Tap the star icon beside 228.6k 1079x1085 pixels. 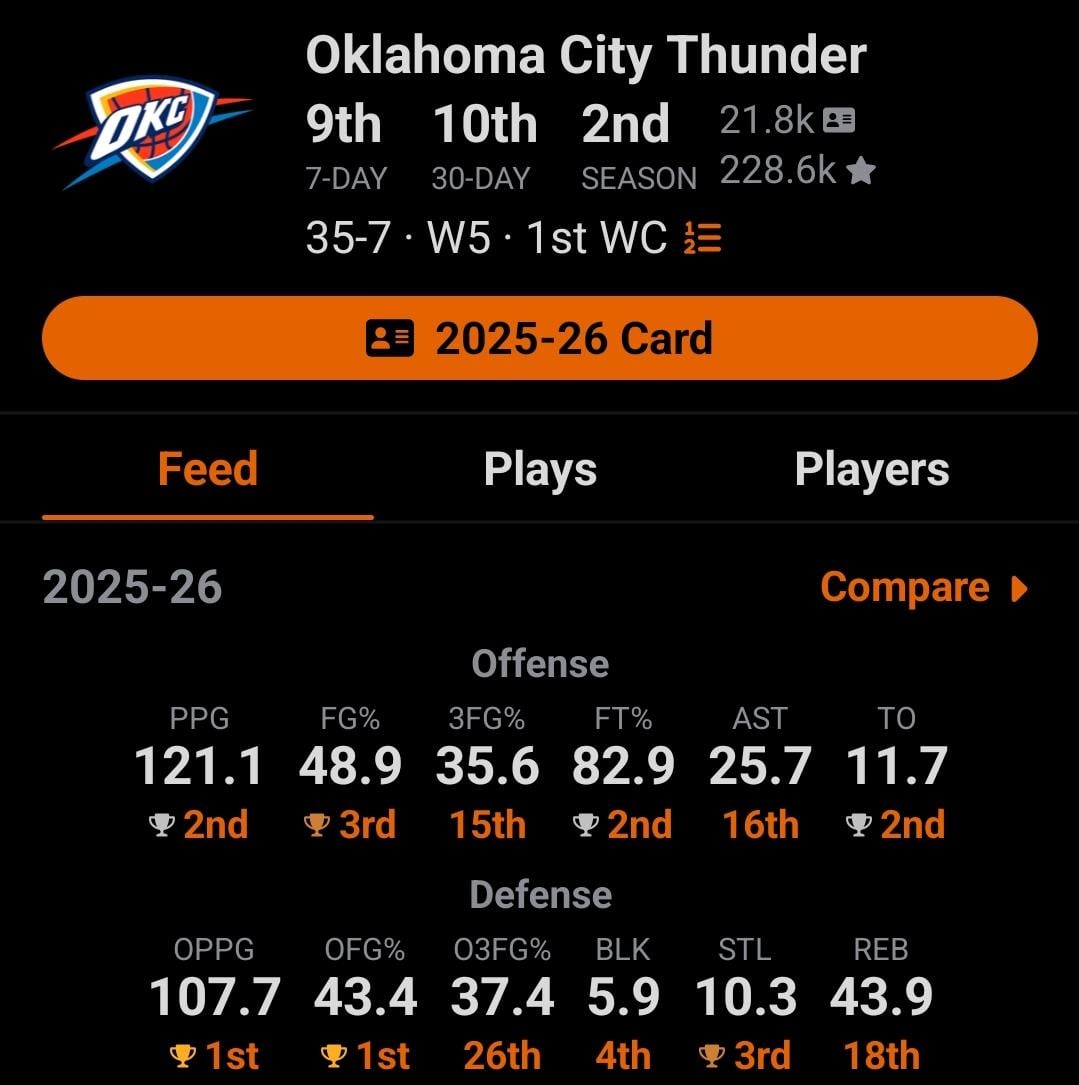point(860,172)
